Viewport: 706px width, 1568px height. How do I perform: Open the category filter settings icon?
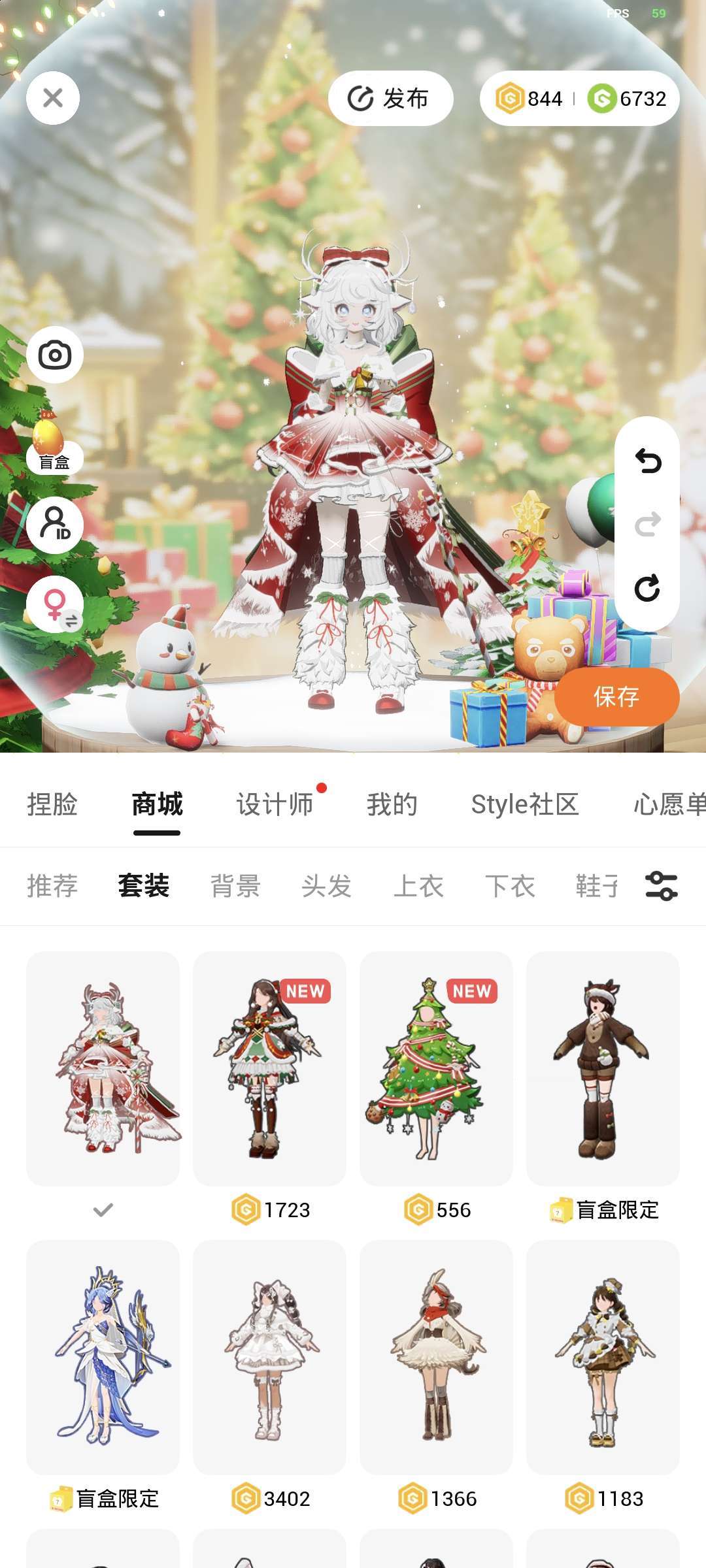pyautogui.click(x=661, y=886)
